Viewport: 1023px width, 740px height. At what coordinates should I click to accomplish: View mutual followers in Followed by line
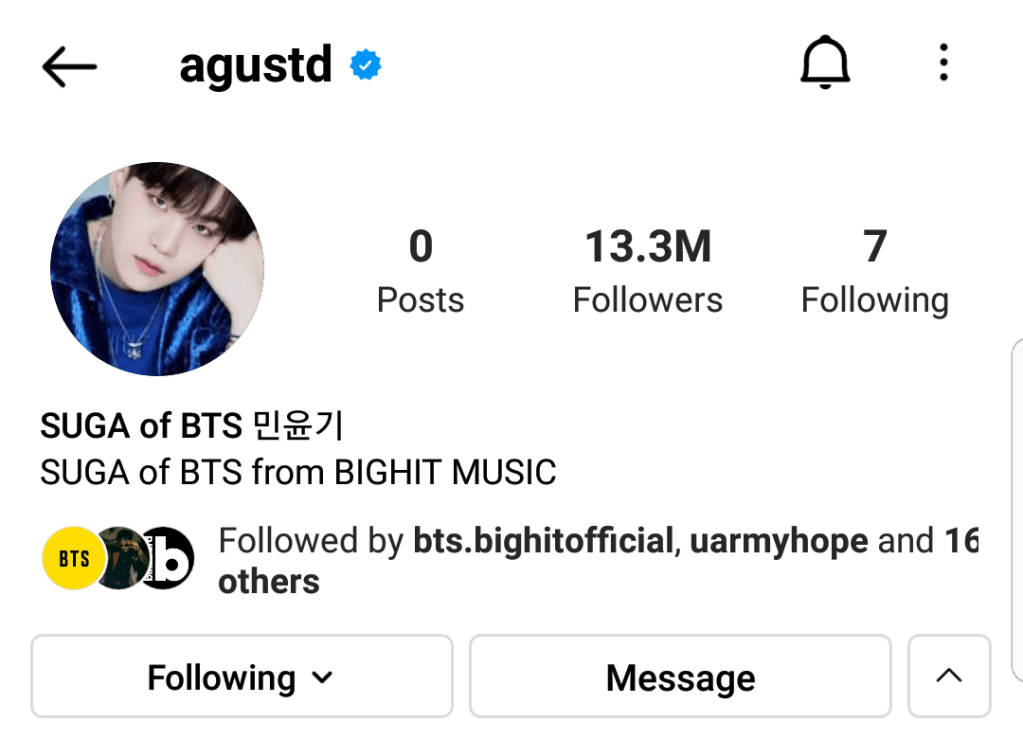[597, 560]
